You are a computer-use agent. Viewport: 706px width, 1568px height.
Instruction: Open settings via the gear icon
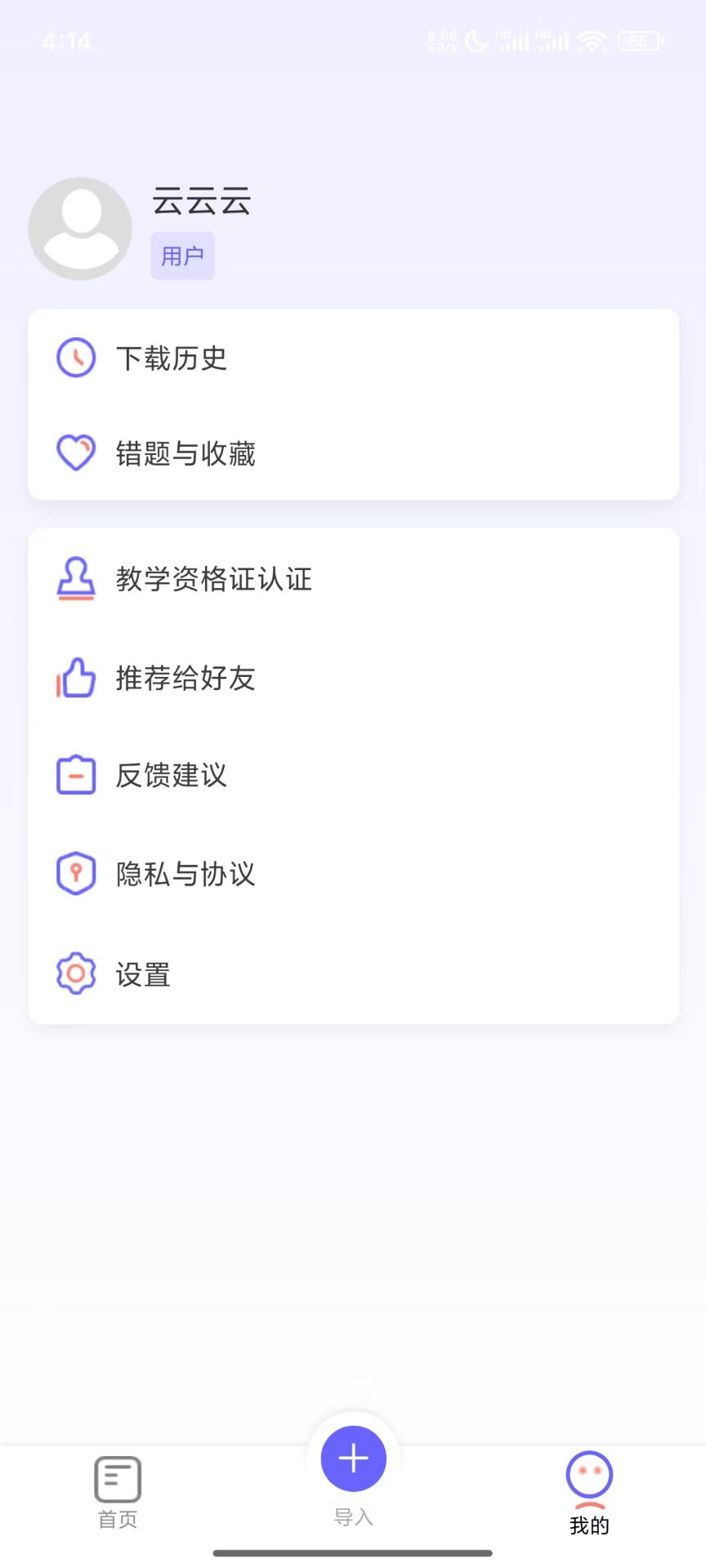(76, 973)
